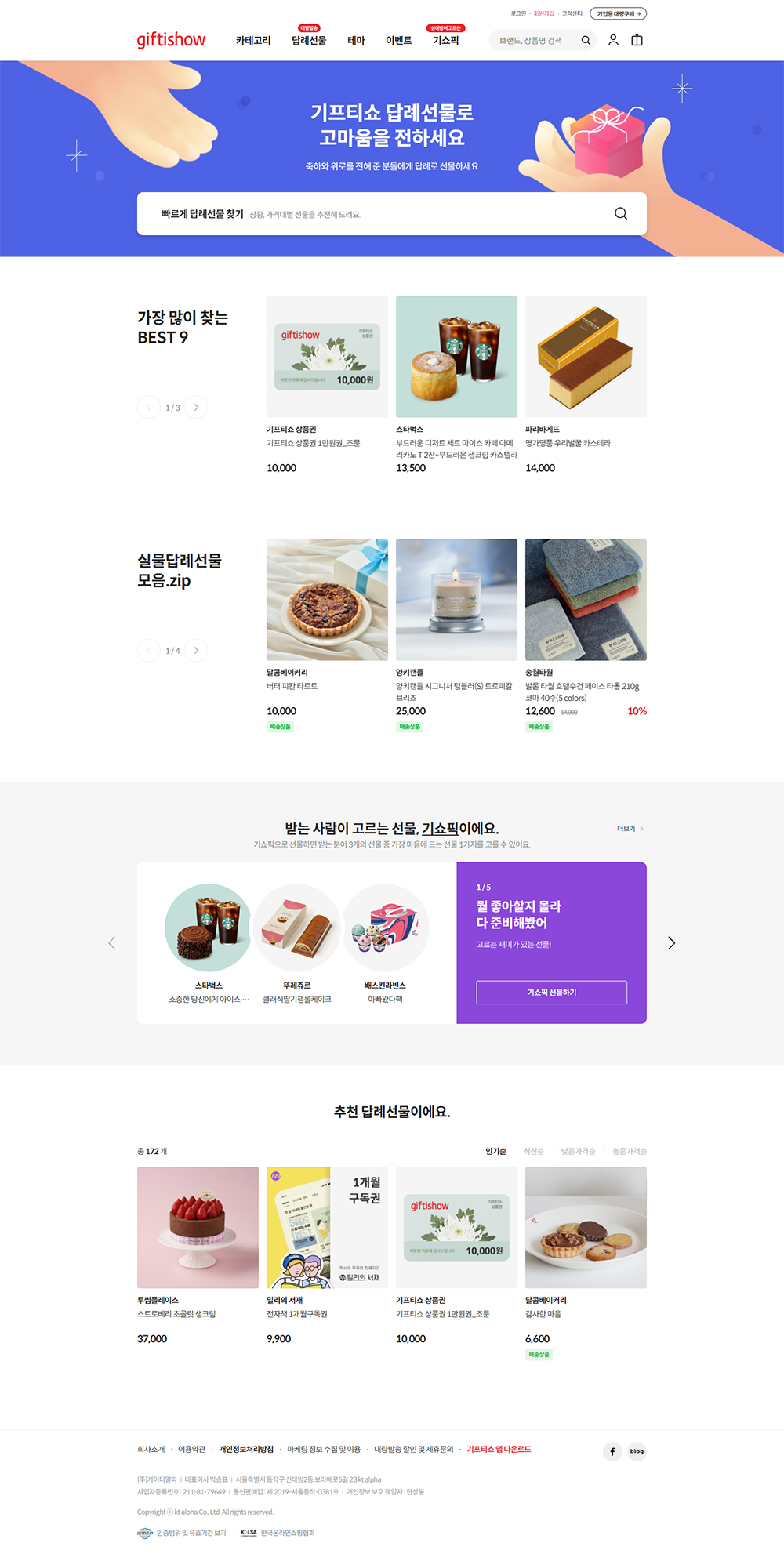The image size is (784, 1561).
Task: Advance the 기쇼픽 carousel with right arrow
Action: click(671, 943)
